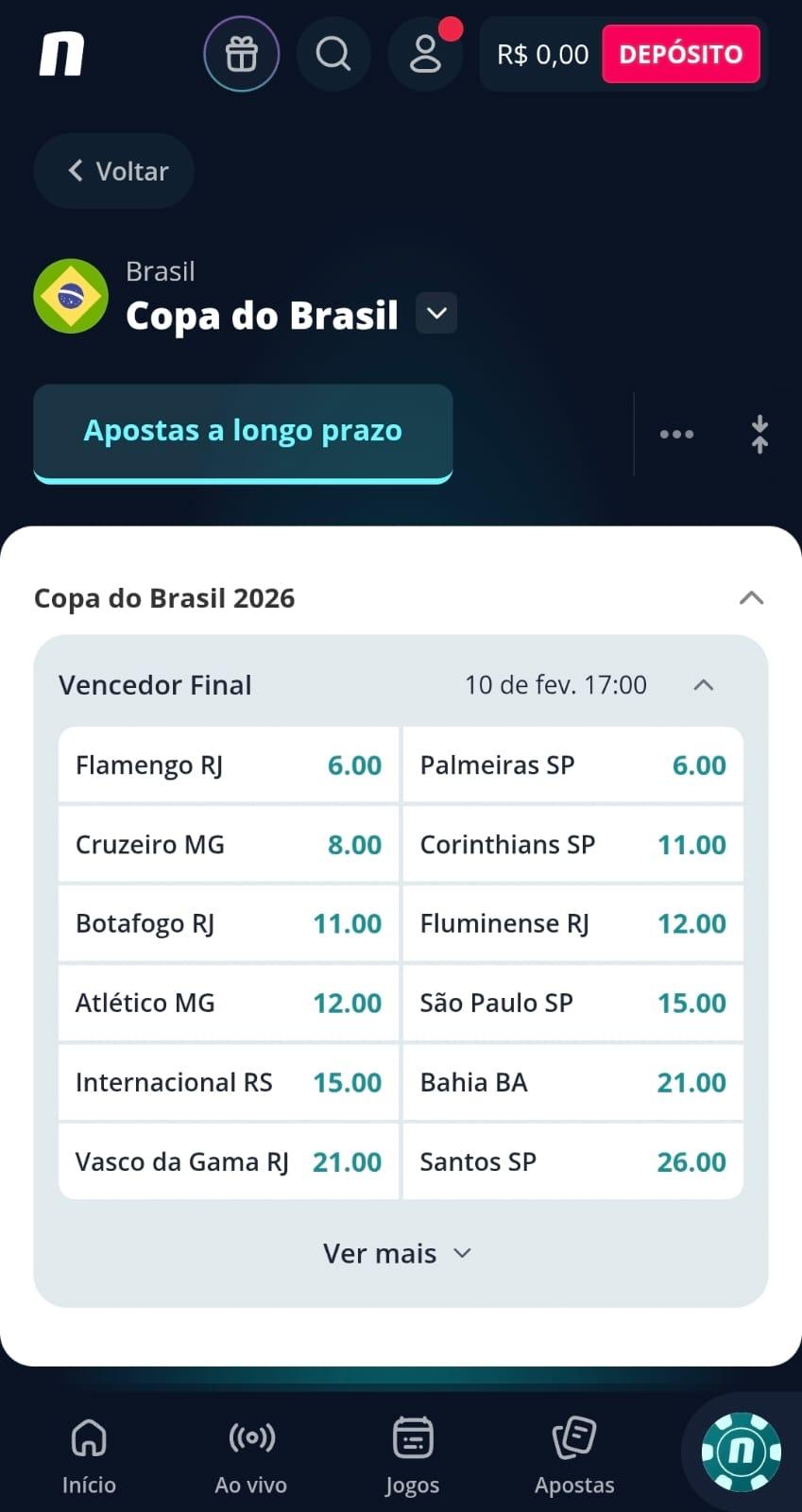Open the casino chip icon
This screenshot has height=1512, width=802.
coord(741,1451)
